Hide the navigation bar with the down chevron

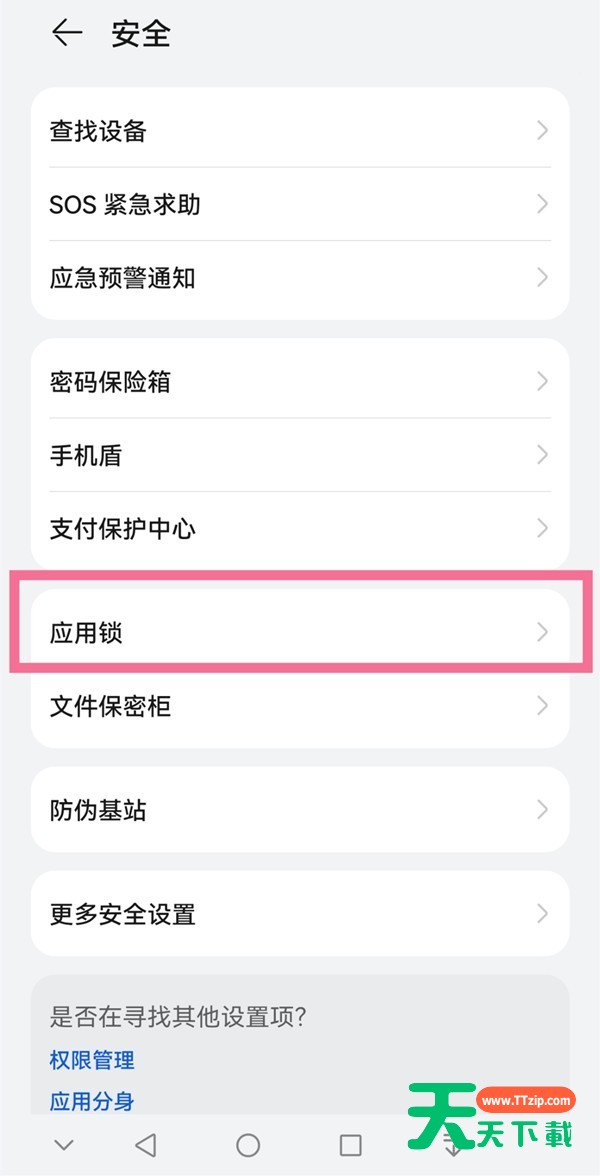[x=64, y=1145]
